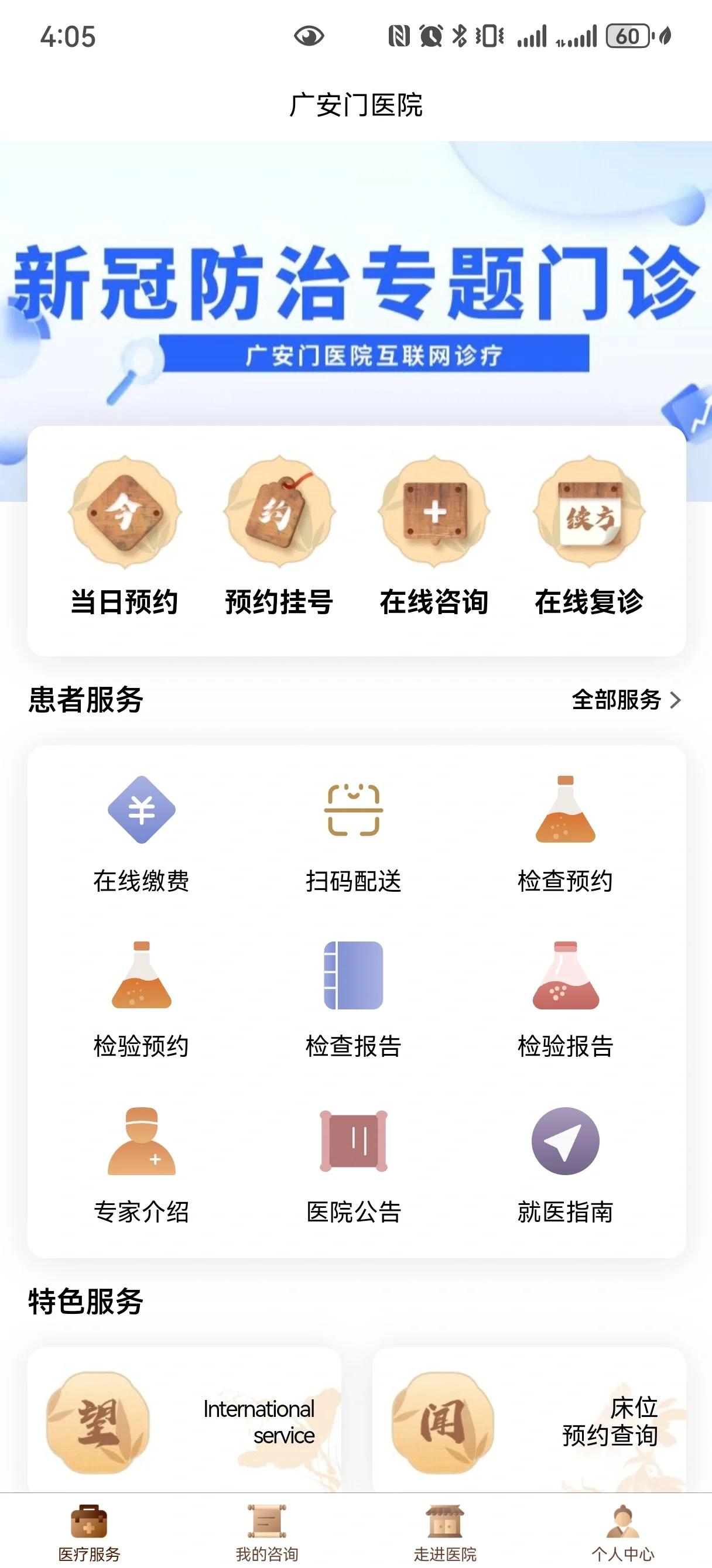
Task: Open 在线缴费 online payment
Action: coord(141,834)
